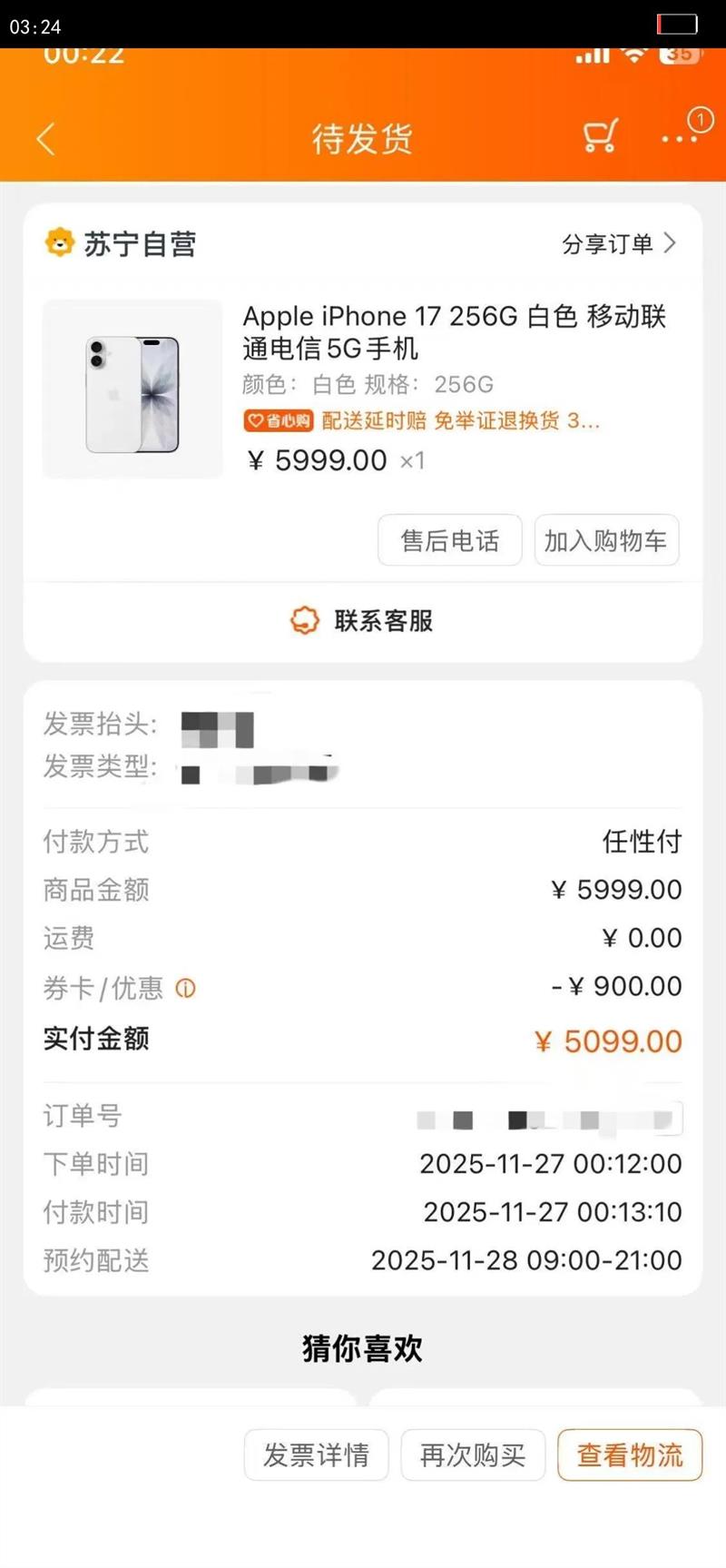Open 发票详情 invoice details

pos(316,1455)
